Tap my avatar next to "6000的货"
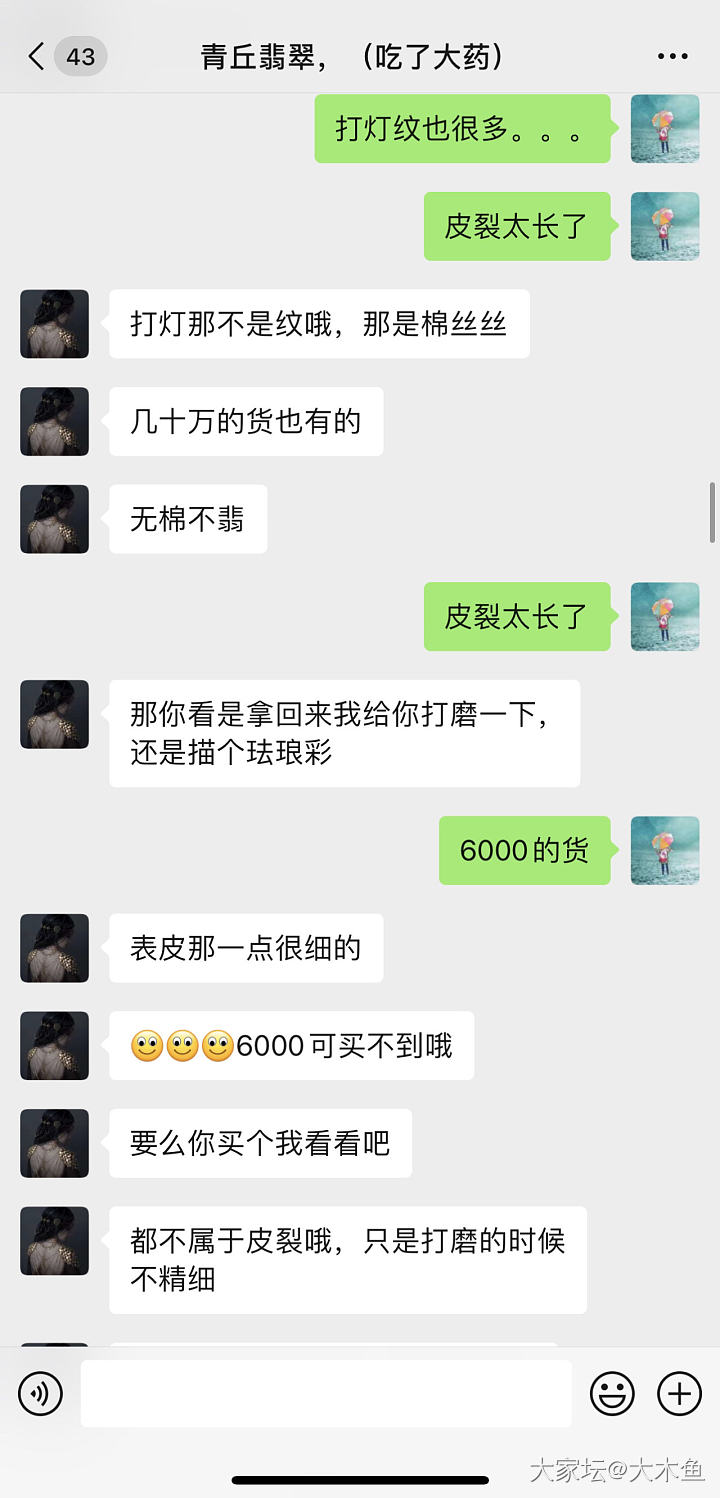 click(x=665, y=850)
